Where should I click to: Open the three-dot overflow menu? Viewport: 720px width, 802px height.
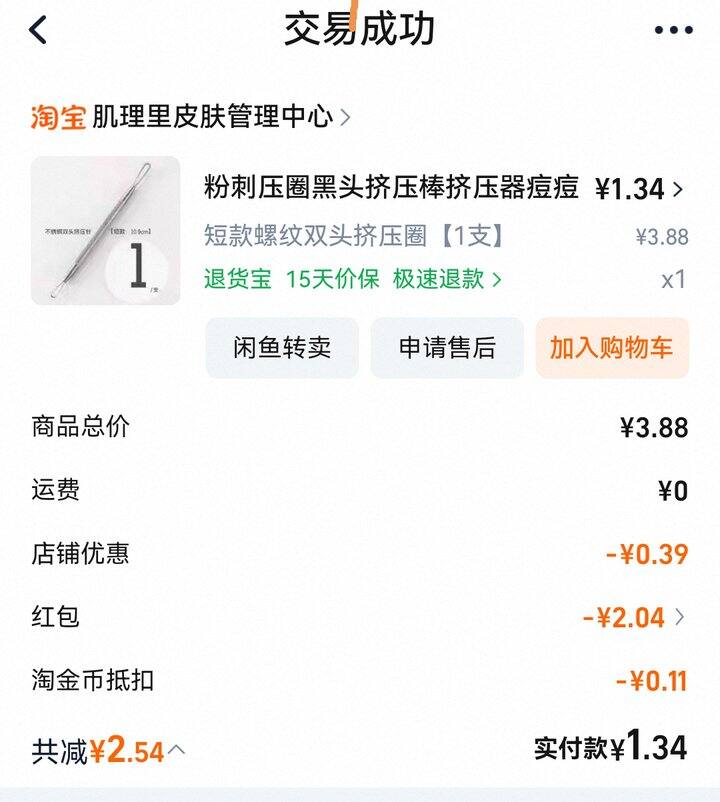tap(673, 31)
